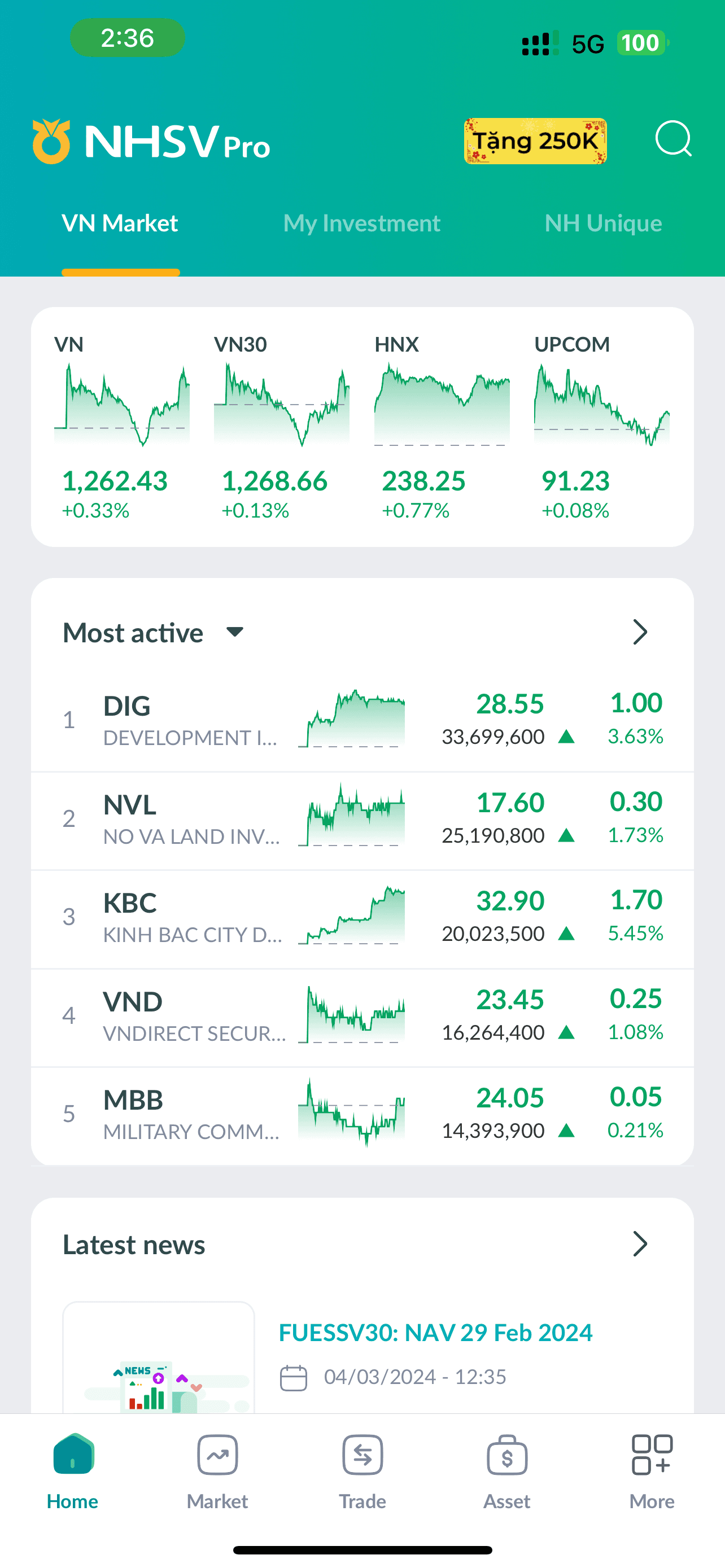Select the Home icon in bottom navigation
725x1568 pixels.
(x=72, y=1455)
